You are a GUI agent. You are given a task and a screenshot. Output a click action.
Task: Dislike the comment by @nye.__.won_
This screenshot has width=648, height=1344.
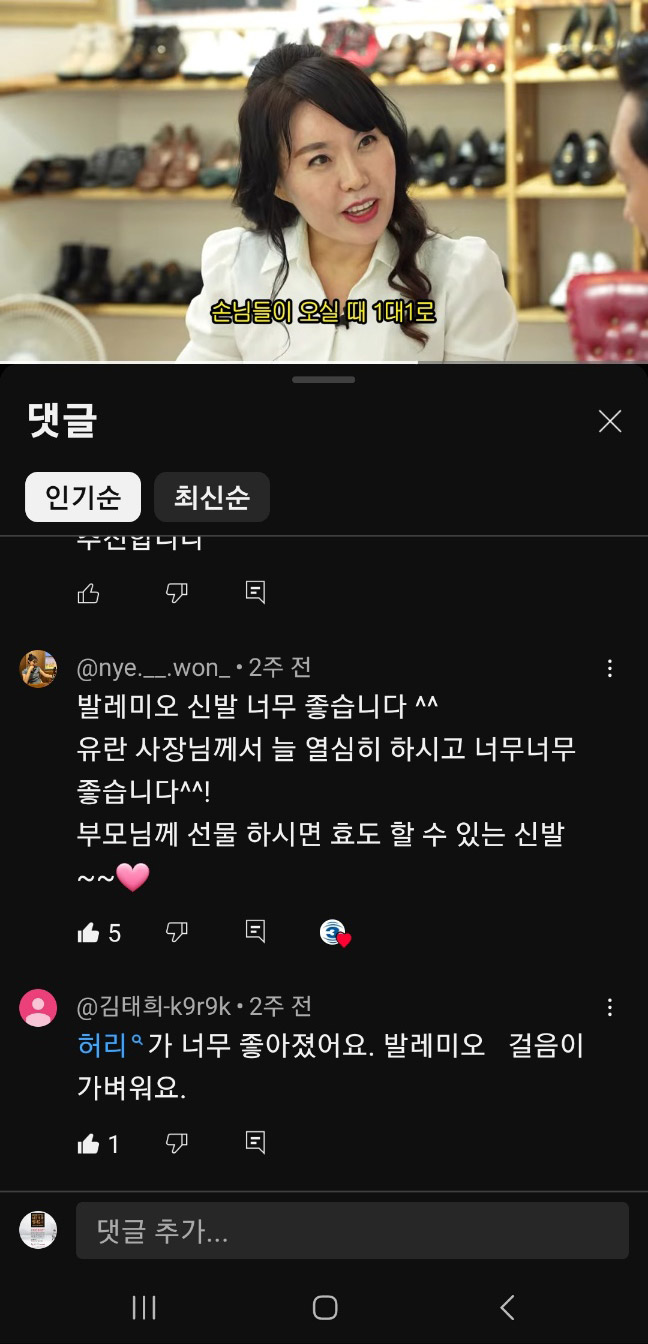tap(177, 932)
